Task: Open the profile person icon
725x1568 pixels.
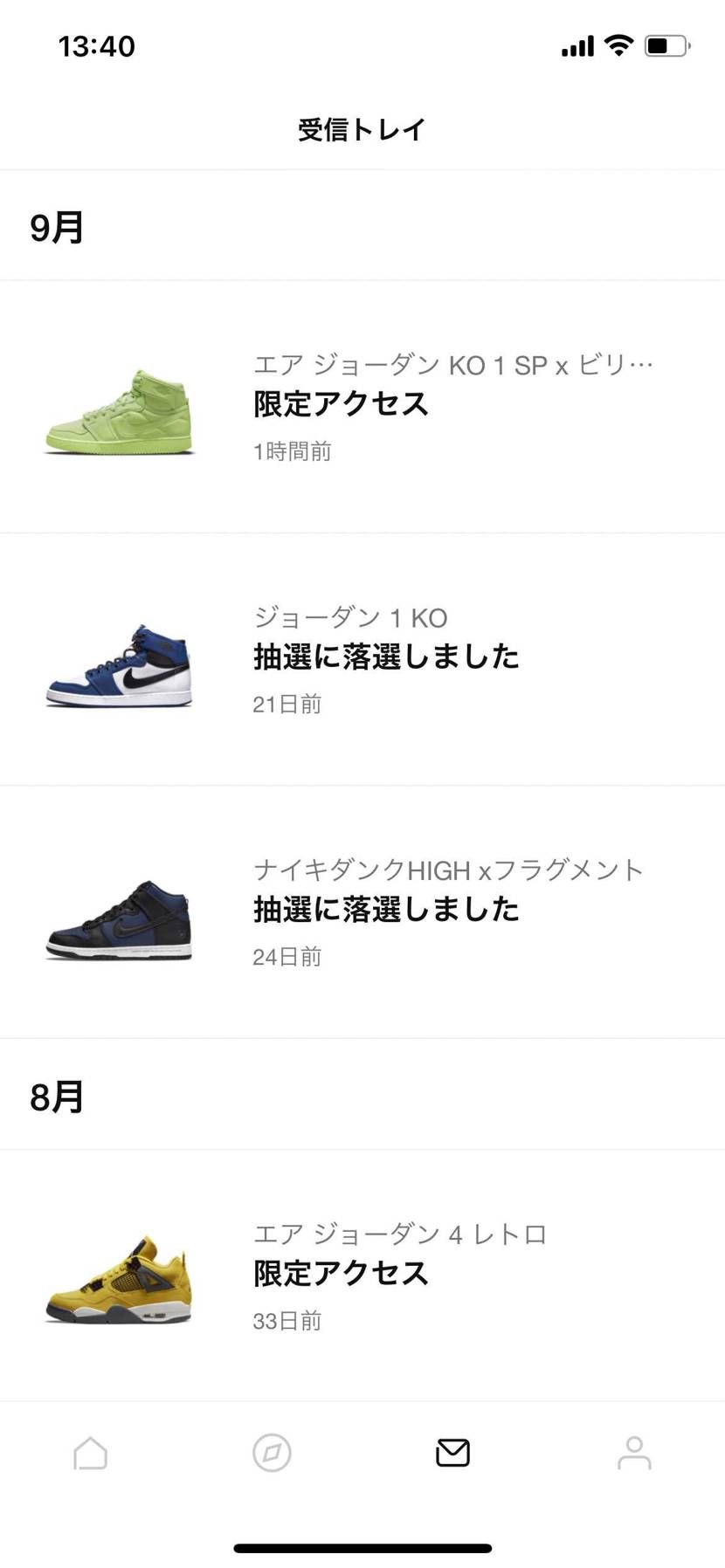Action: pyautogui.click(x=634, y=1453)
